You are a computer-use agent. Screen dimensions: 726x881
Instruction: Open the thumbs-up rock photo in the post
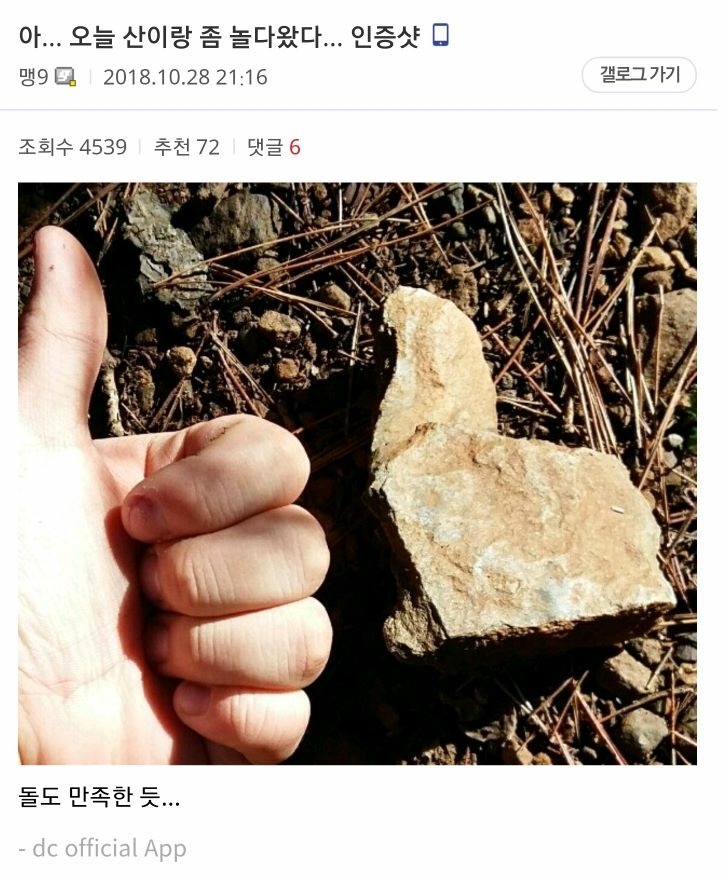[357, 473]
